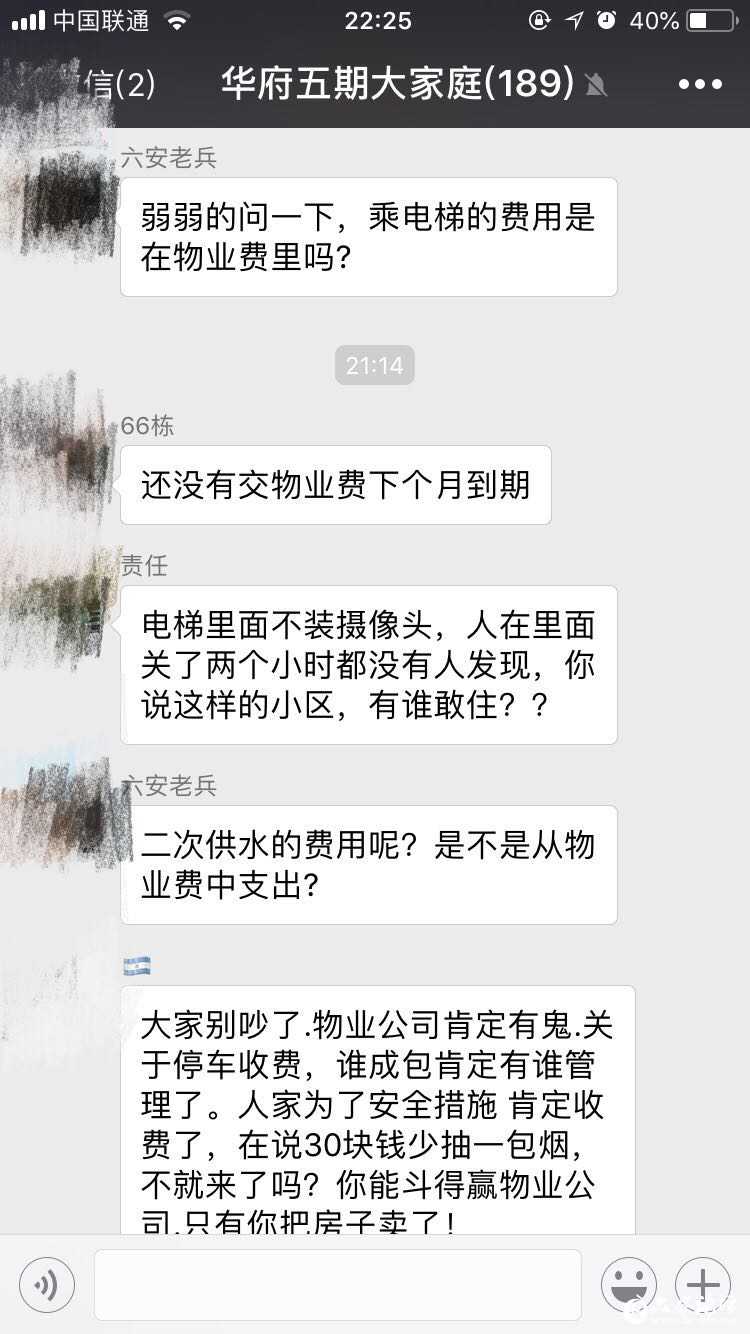750x1334 pixels.
Task: Open the attachment plus menu
Action: [x=702, y=1284]
